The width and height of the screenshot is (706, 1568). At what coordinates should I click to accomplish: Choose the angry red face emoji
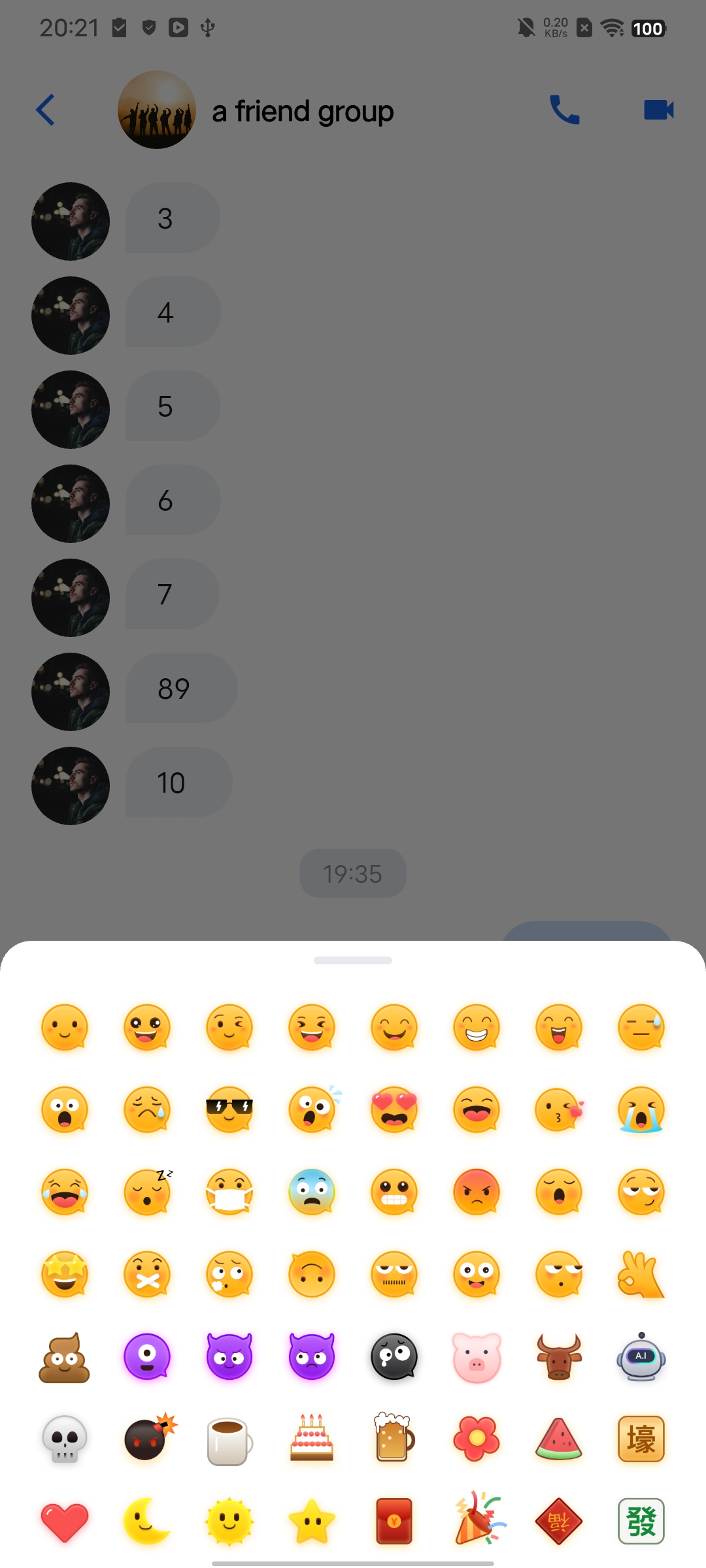pos(477,1192)
